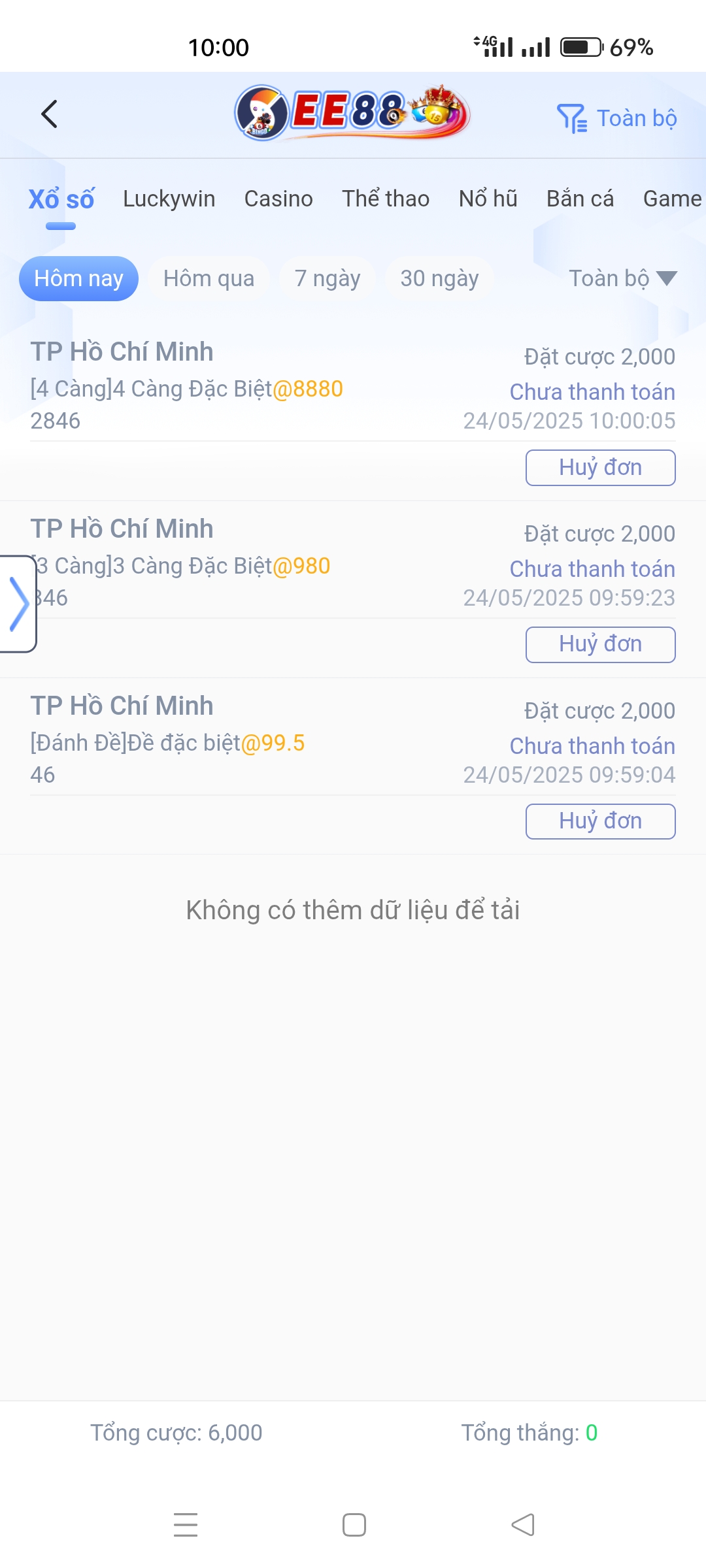
Task: Open recent apps from navigation bar
Action: click(186, 1525)
